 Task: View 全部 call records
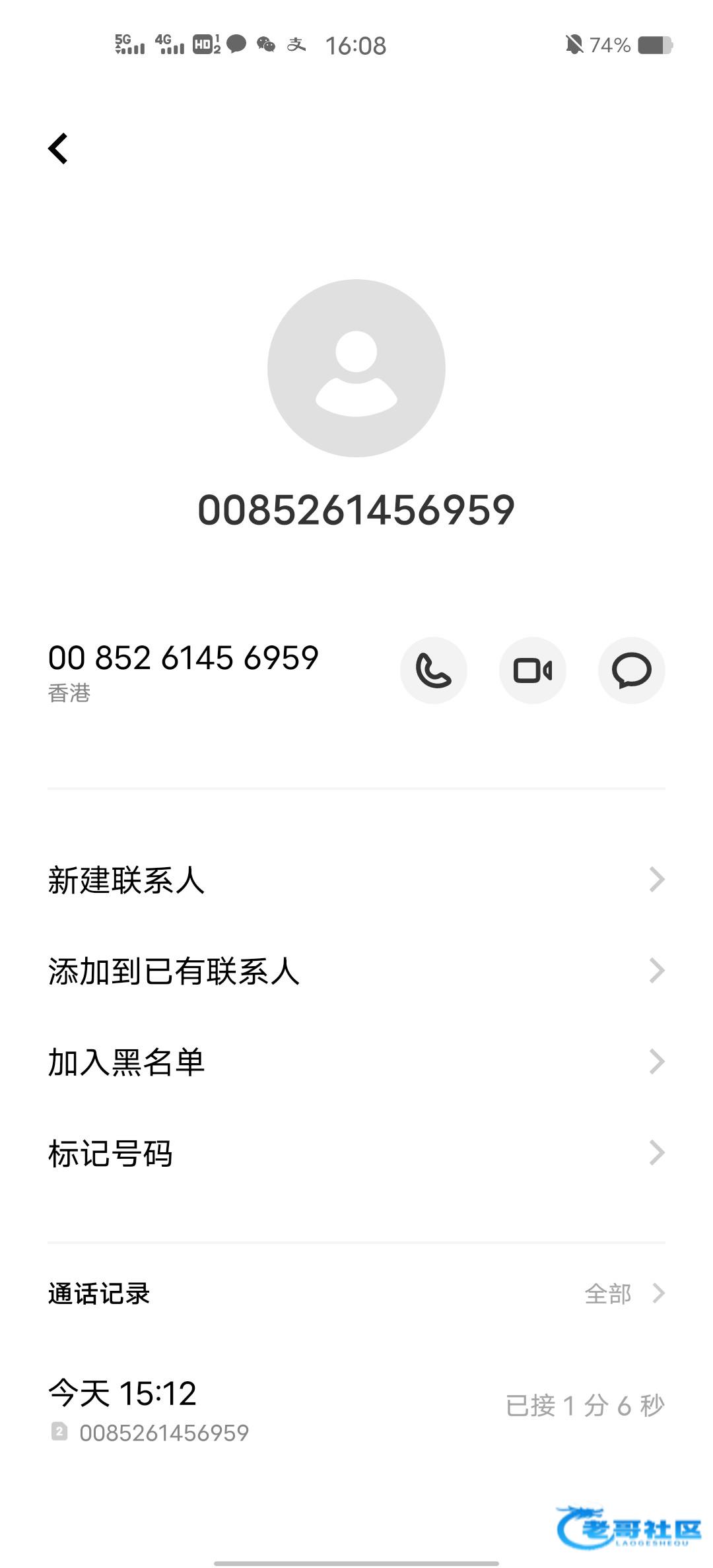tap(625, 1293)
